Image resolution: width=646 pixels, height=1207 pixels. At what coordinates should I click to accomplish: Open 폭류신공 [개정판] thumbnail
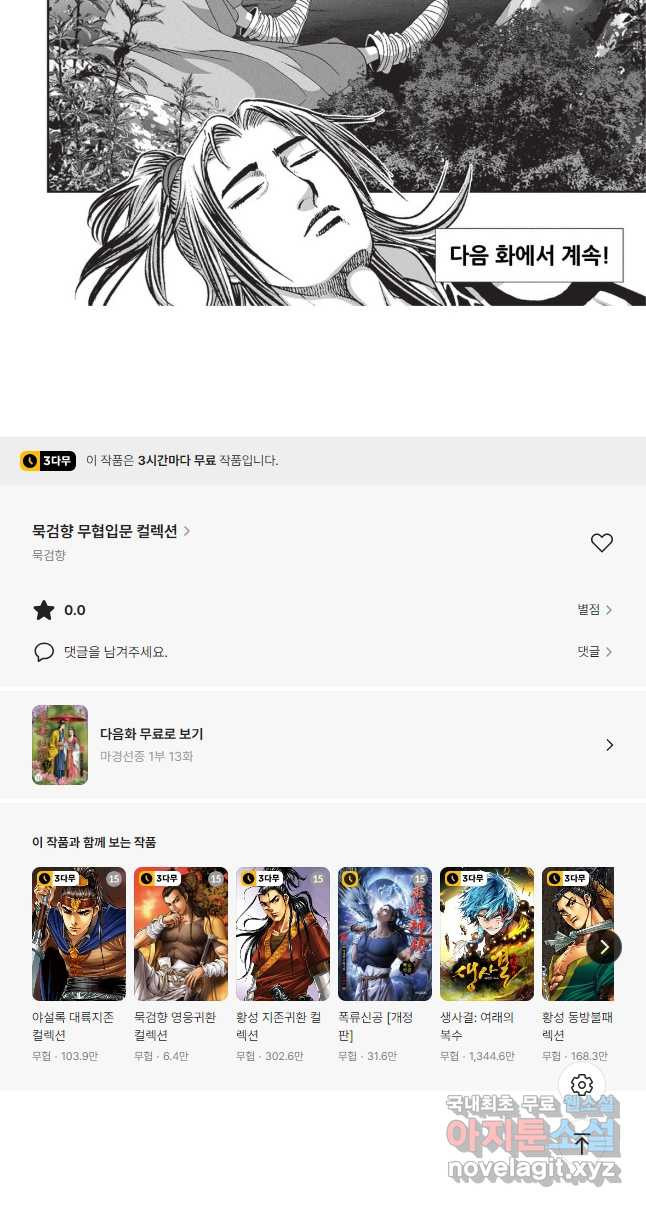coord(385,934)
